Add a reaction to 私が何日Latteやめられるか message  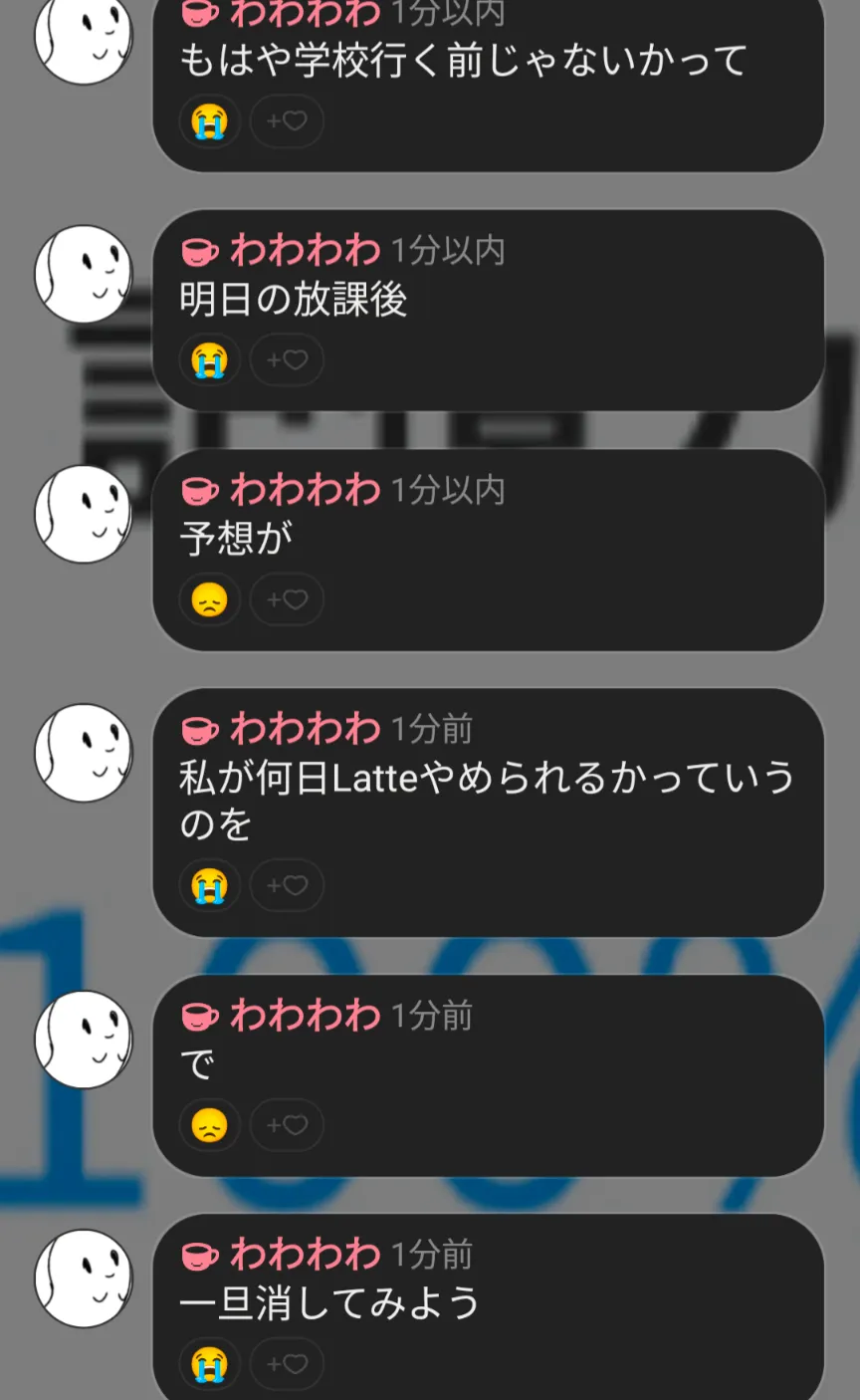pyautogui.click(x=287, y=885)
